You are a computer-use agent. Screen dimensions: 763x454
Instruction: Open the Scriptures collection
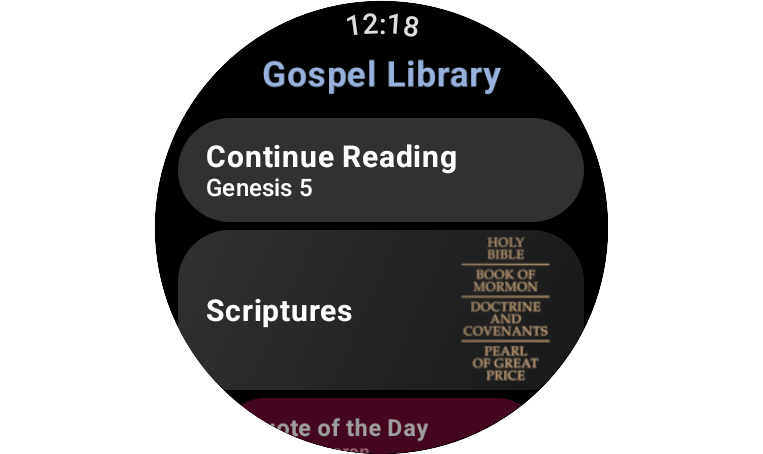pos(380,310)
